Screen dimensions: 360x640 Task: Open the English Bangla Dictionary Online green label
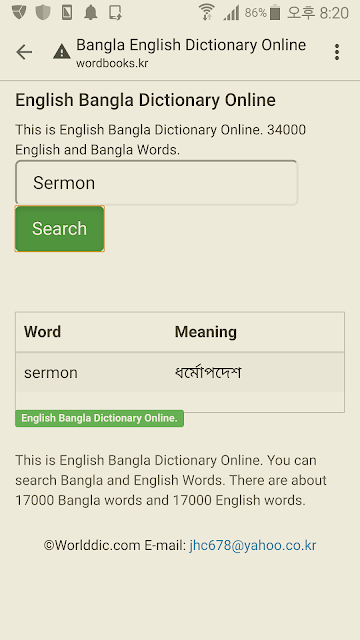click(99, 418)
